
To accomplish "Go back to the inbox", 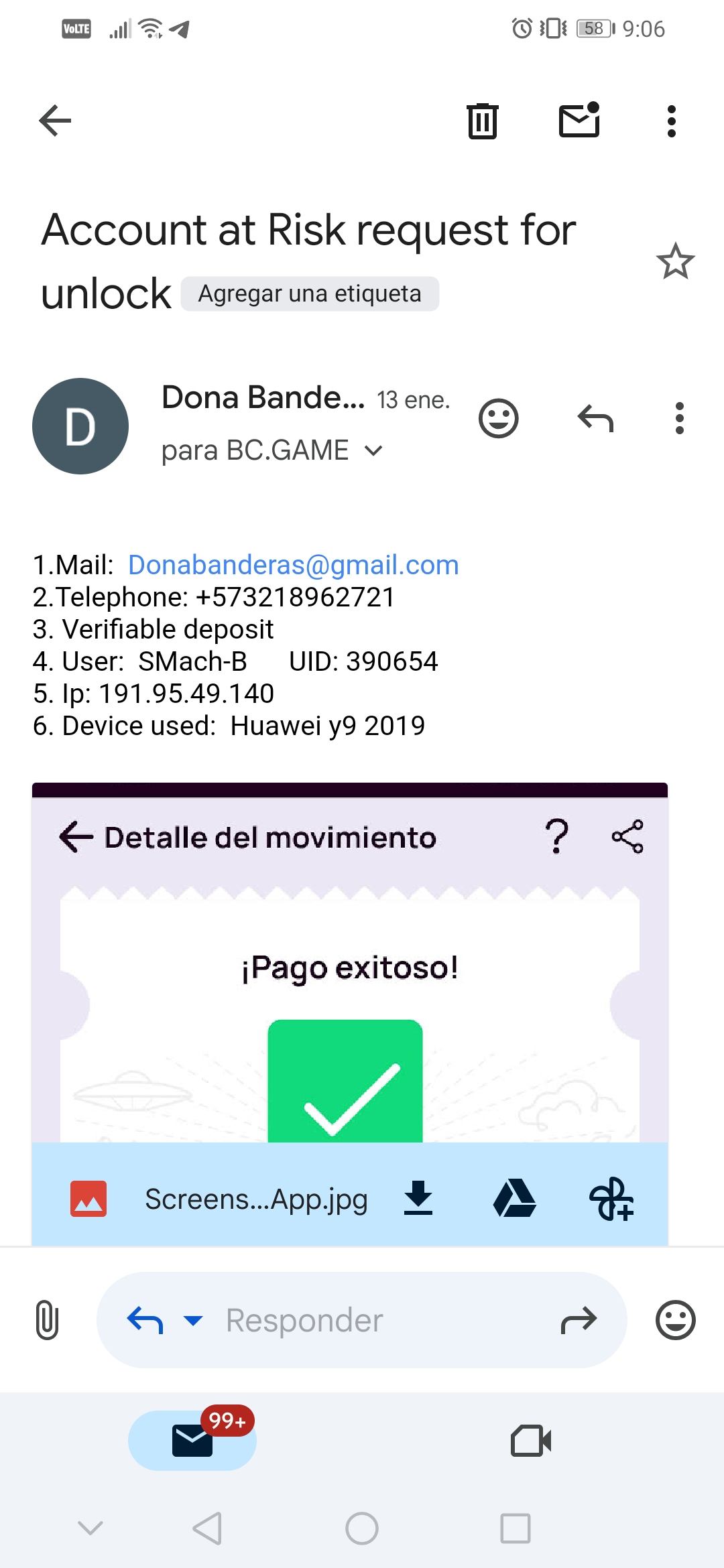I will point(55,121).
